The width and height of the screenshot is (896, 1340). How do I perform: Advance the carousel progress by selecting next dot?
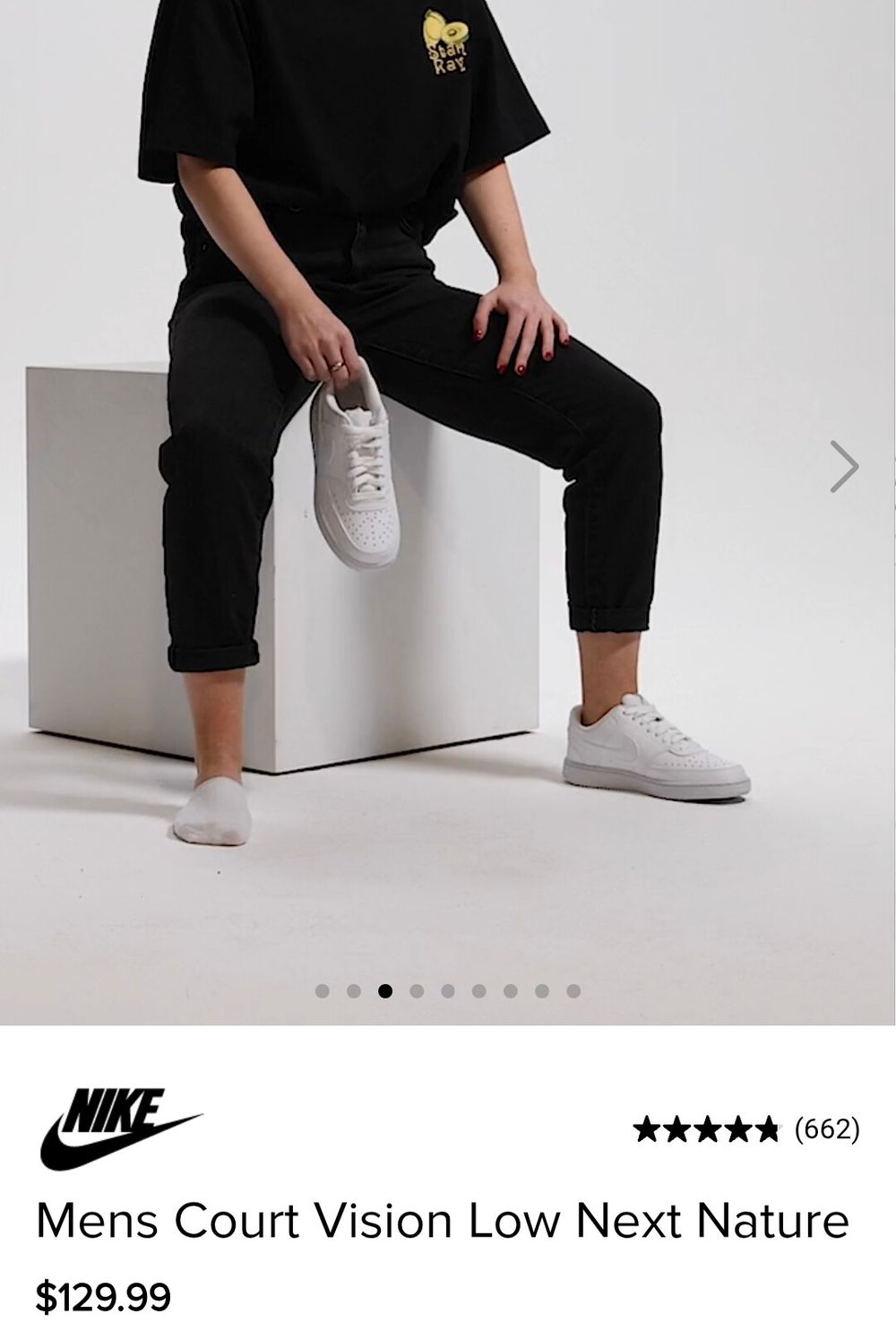tap(416, 990)
